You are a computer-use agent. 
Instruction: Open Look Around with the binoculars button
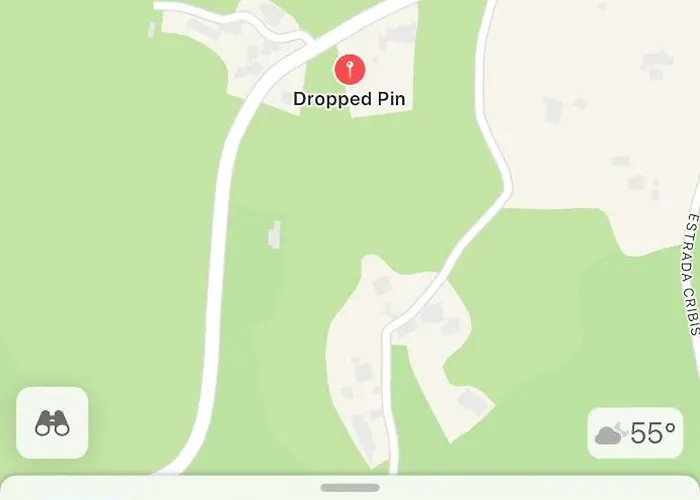pos(52,423)
